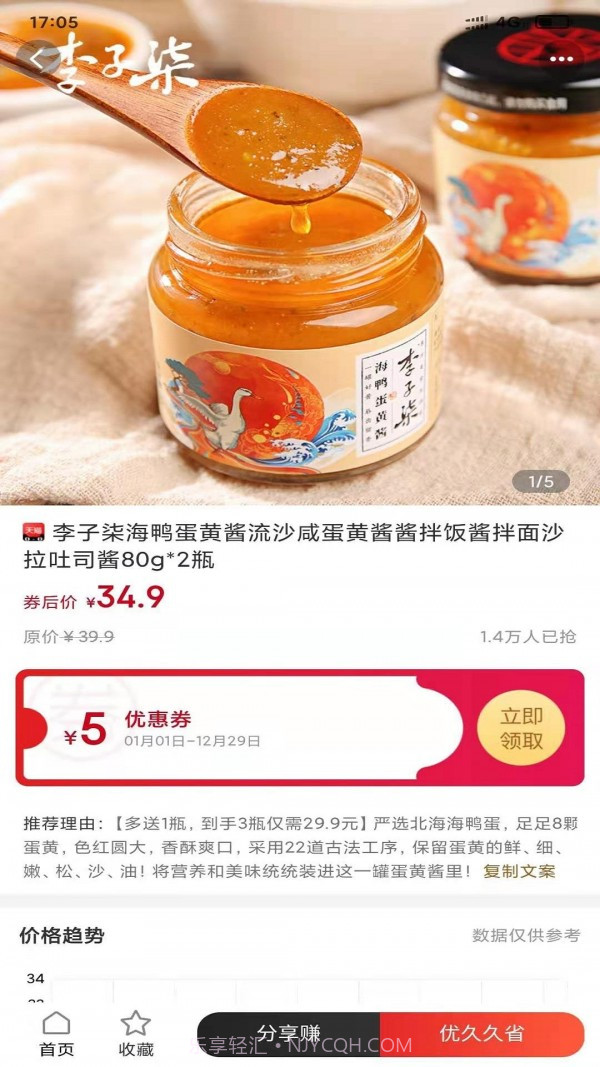Add this product to 收藏 favorites

click(136, 1033)
